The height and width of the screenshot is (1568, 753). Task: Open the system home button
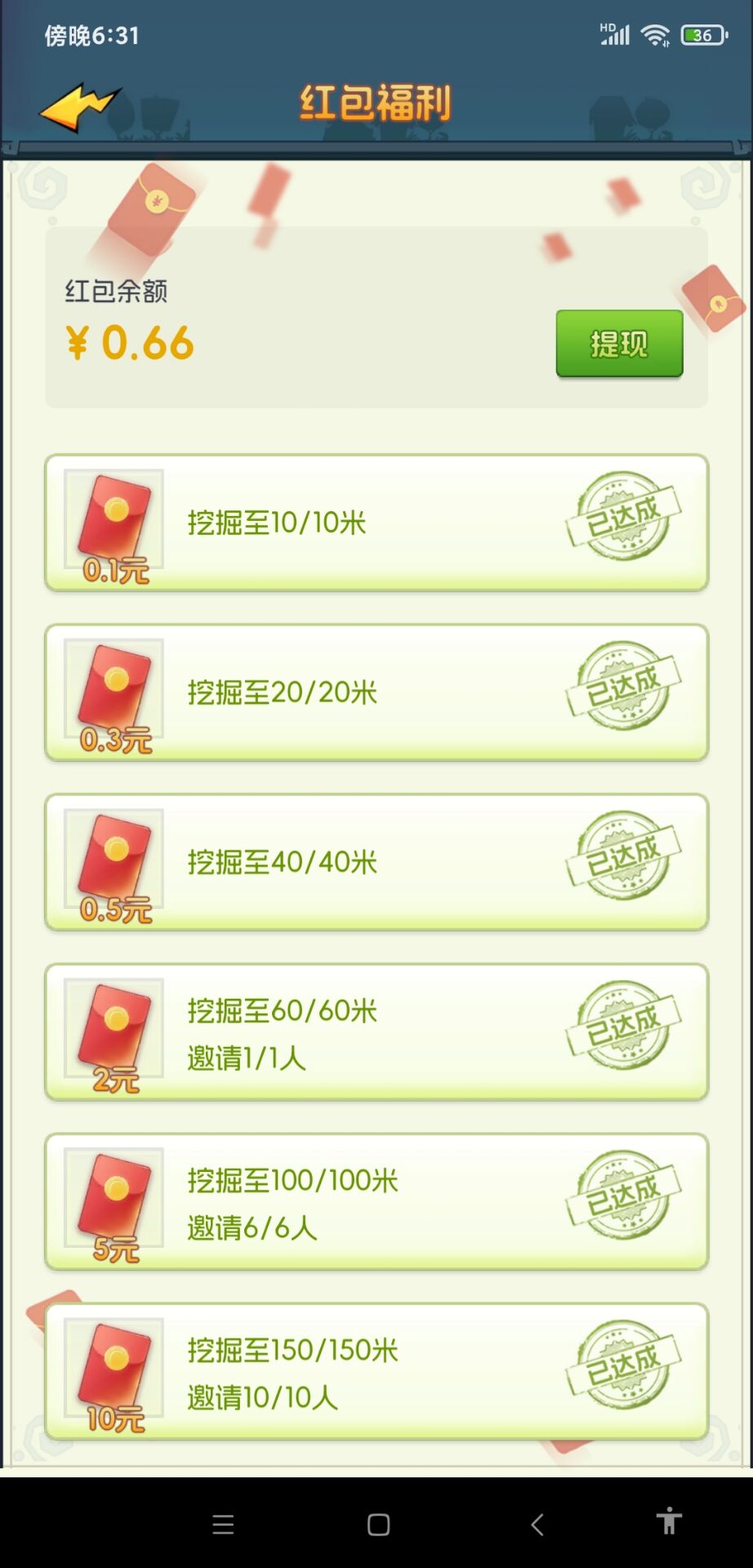click(378, 1524)
